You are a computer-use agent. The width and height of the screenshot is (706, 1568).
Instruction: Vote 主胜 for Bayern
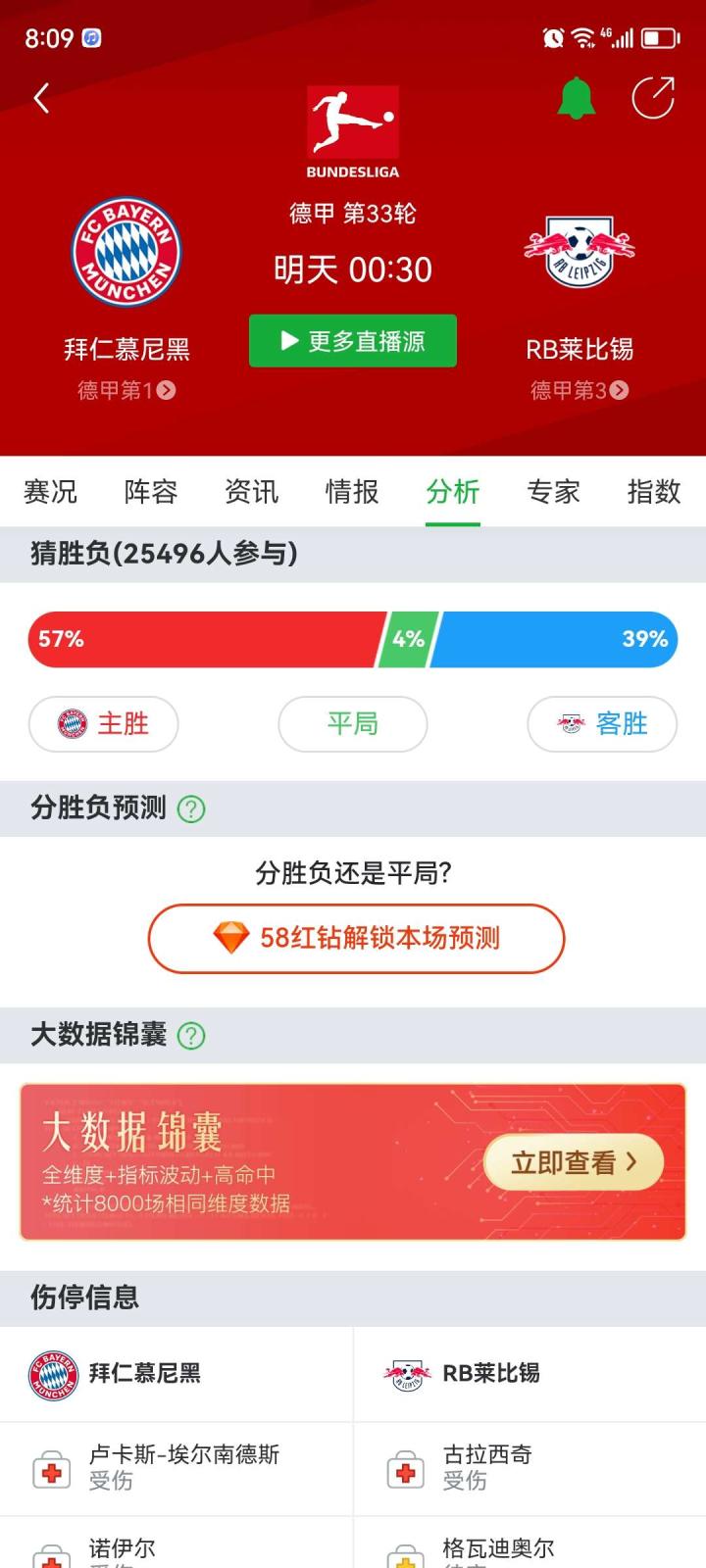pos(104,724)
